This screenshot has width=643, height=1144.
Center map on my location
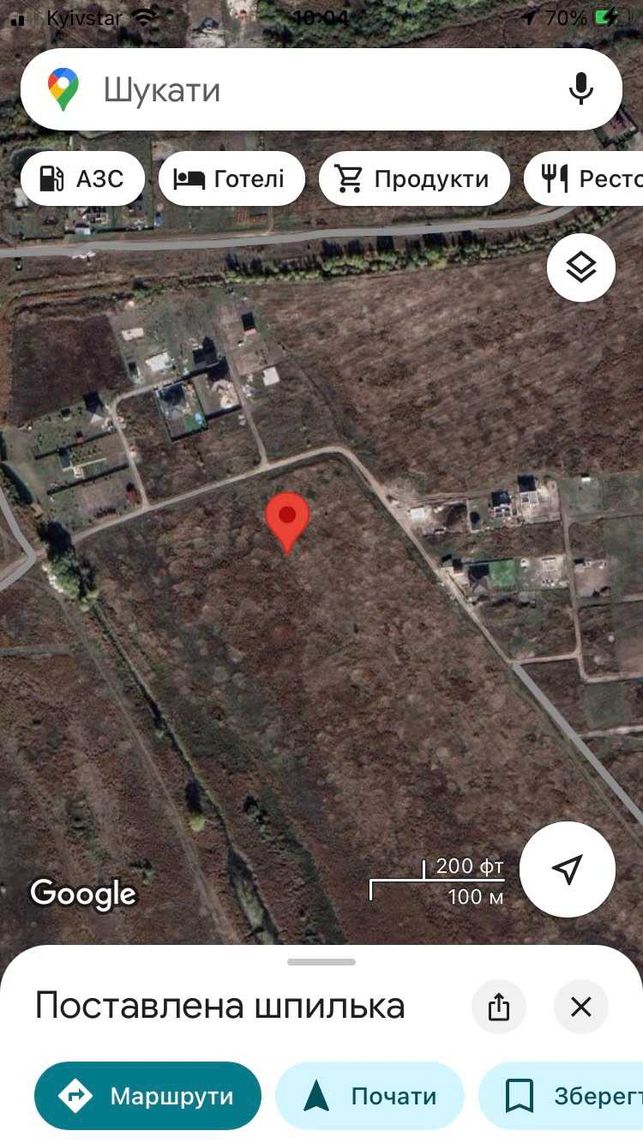[x=567, y=869]
